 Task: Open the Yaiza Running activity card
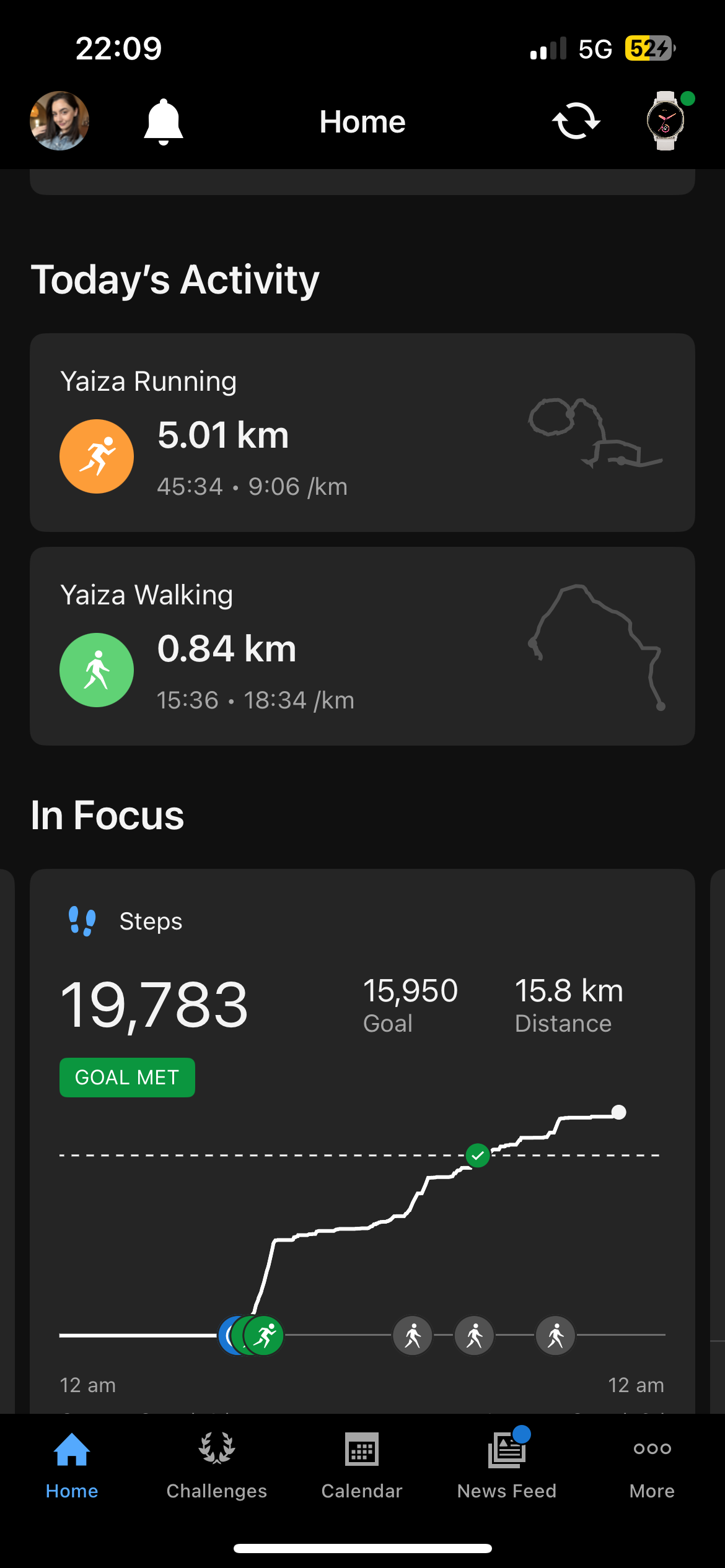pyautogui.click(x=362, y=432)
